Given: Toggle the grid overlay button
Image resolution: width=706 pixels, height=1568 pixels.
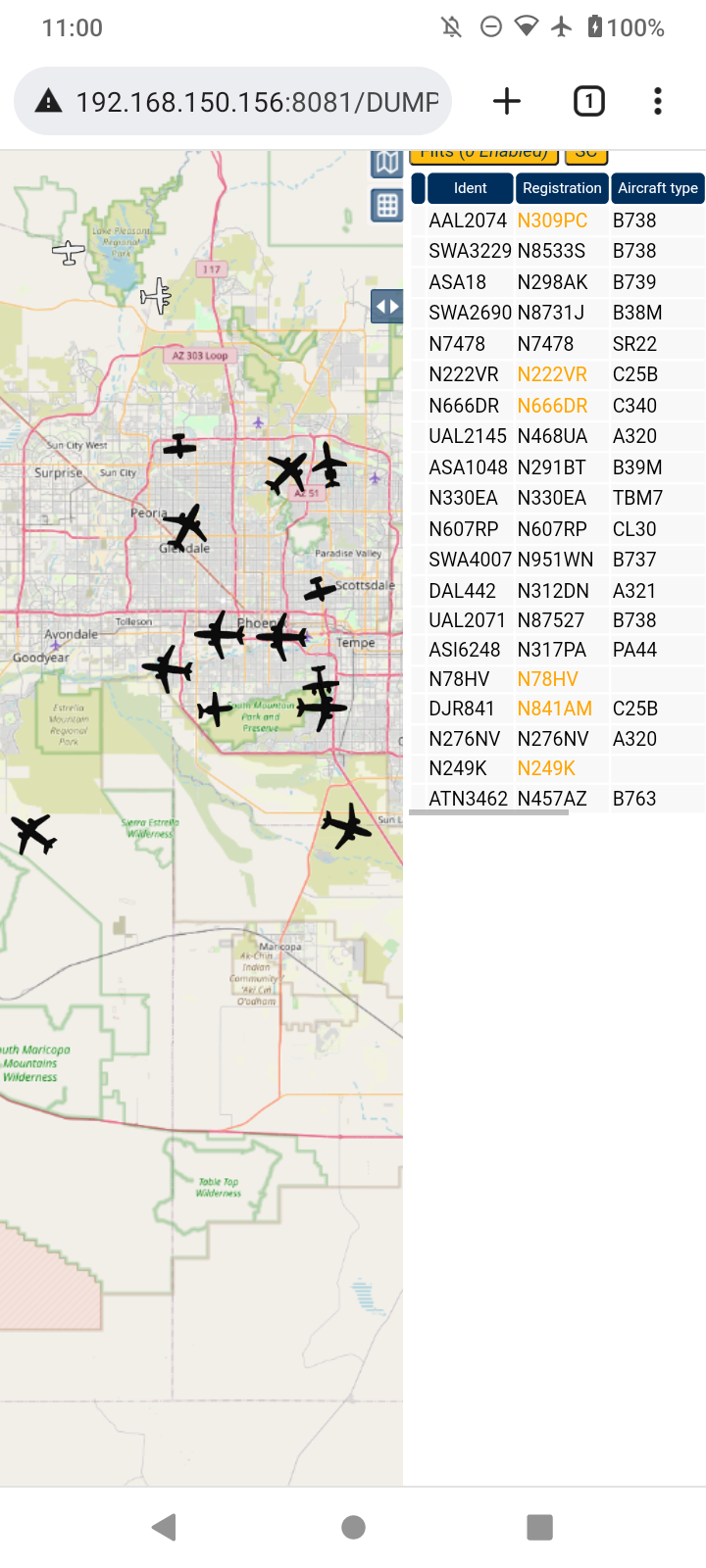Looking at the screenshot, I should click(x=386, y=206).
